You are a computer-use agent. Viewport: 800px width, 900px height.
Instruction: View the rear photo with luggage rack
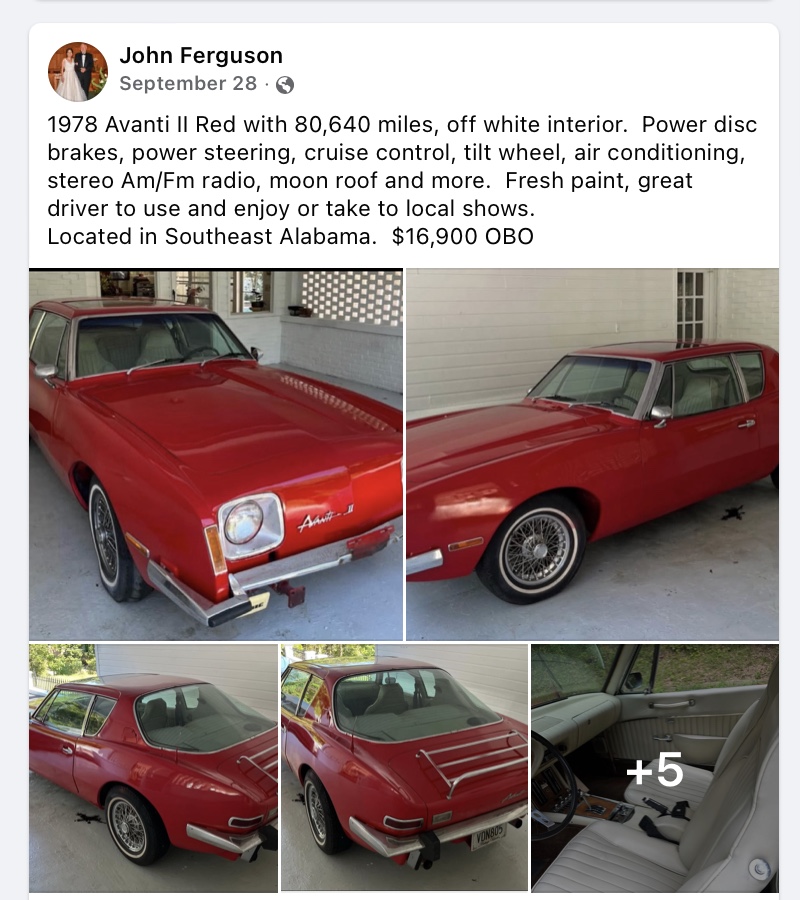404,768
